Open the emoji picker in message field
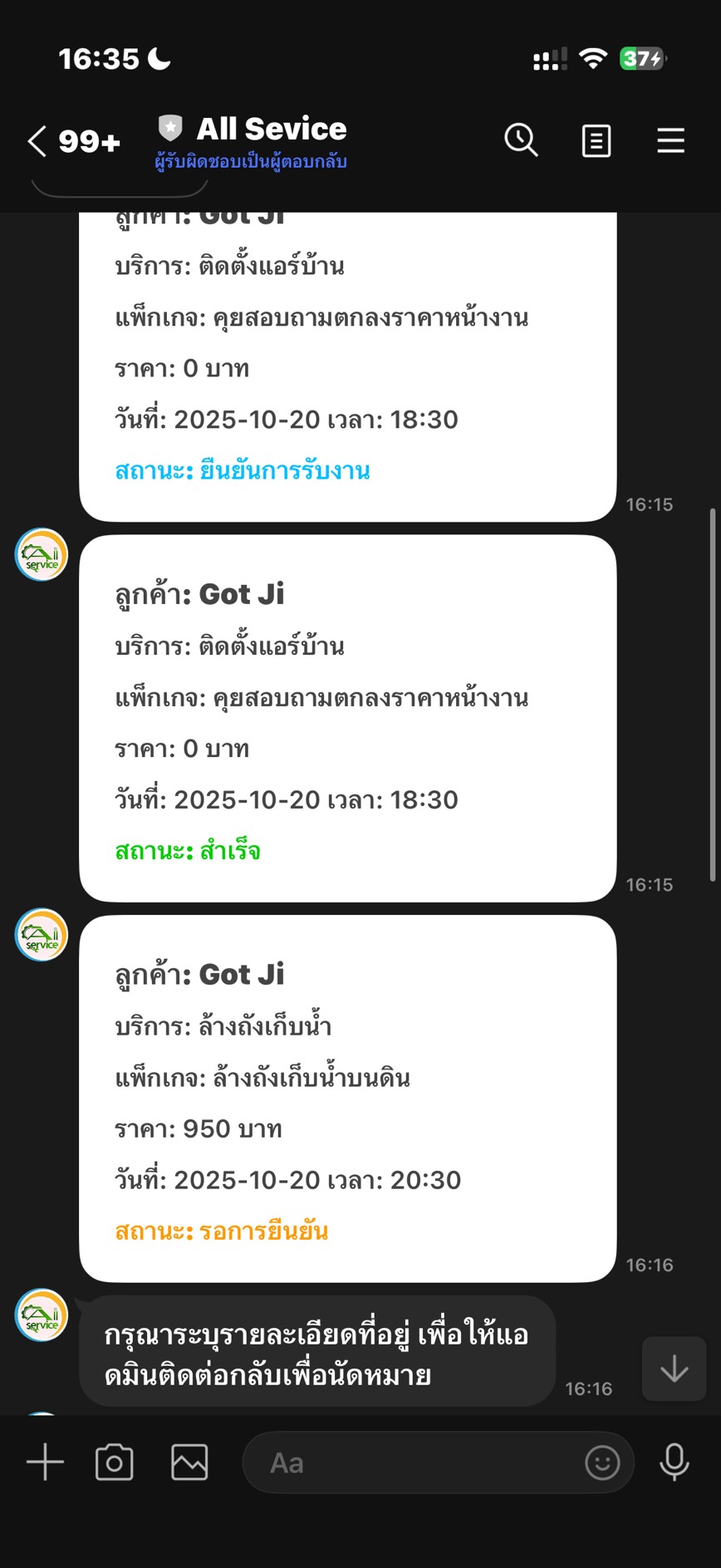 tap(603, 1462)
